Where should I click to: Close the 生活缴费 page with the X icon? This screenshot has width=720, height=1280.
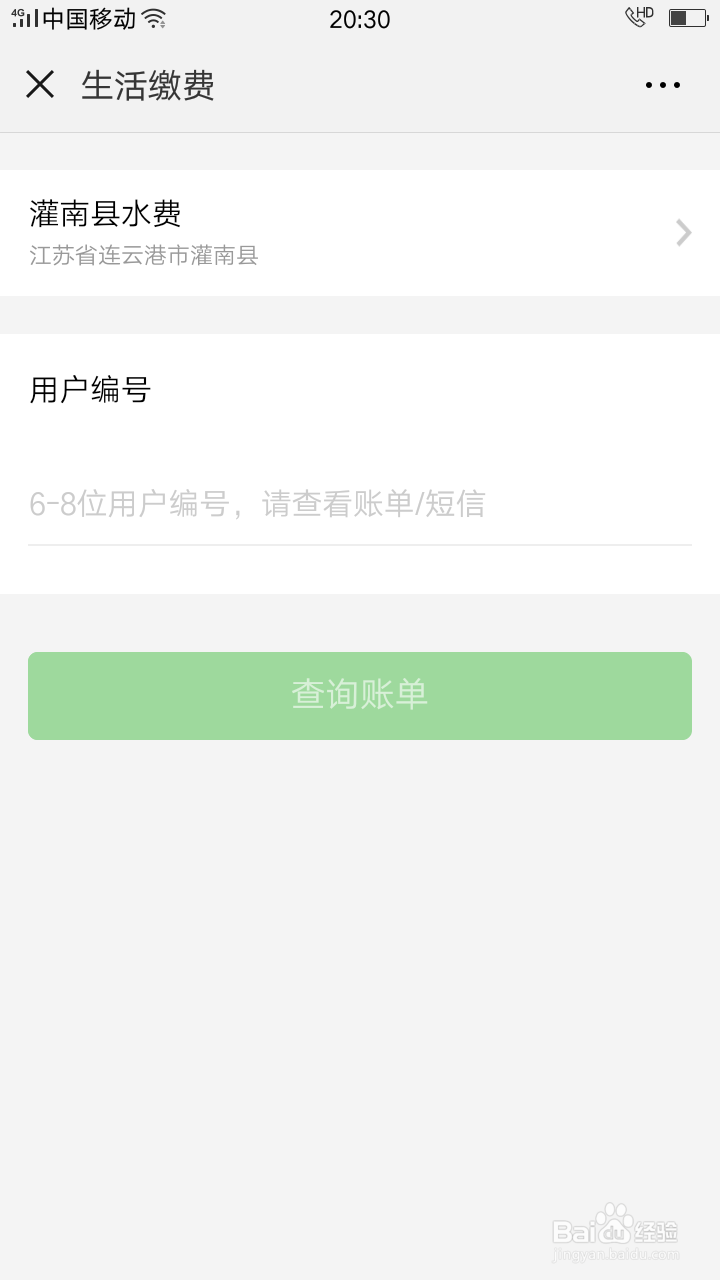pos(40,85)
